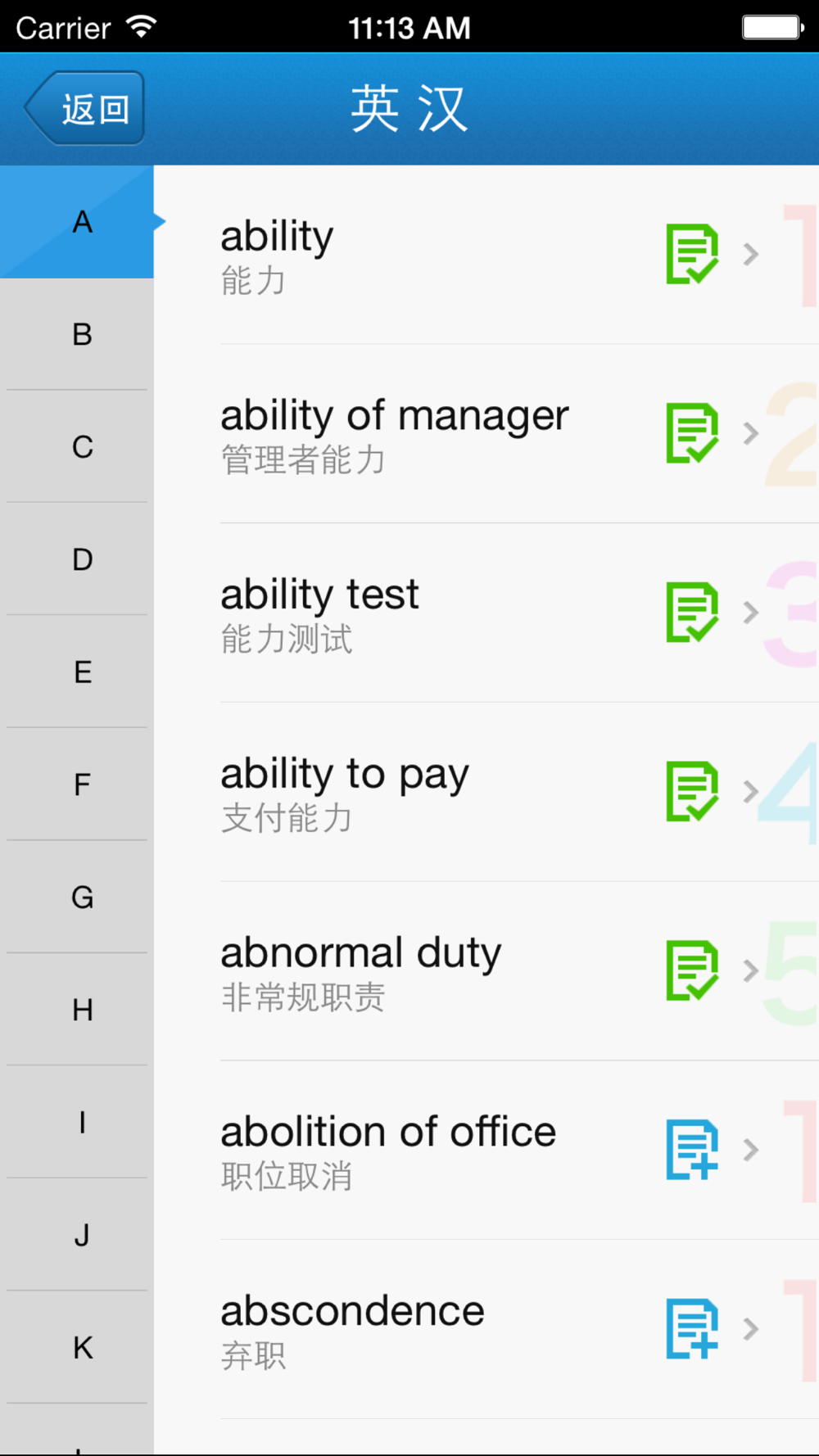819x1456 pixels.
Task: Open the ability of manager entry
Action: tap(486, 434)
